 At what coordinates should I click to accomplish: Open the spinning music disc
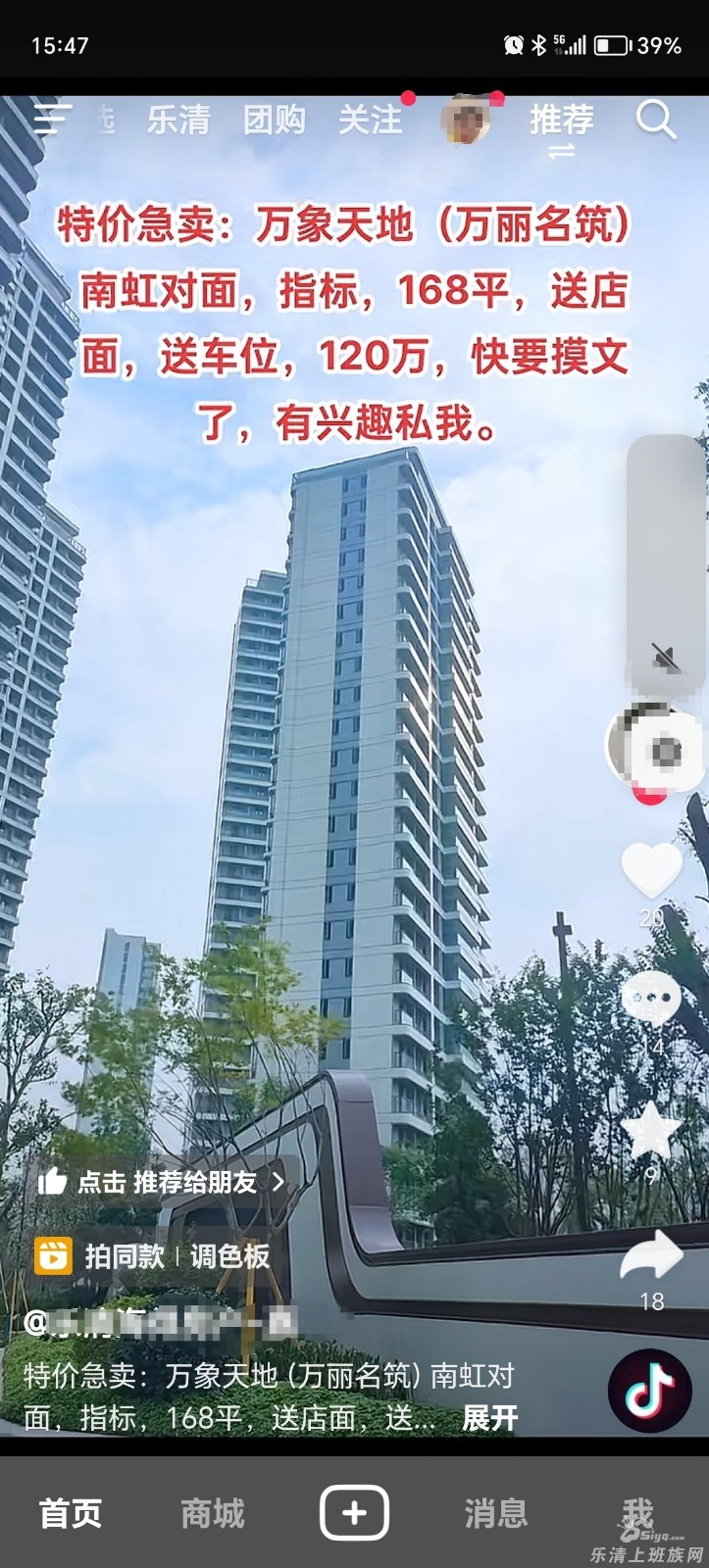pos(649,1391)
